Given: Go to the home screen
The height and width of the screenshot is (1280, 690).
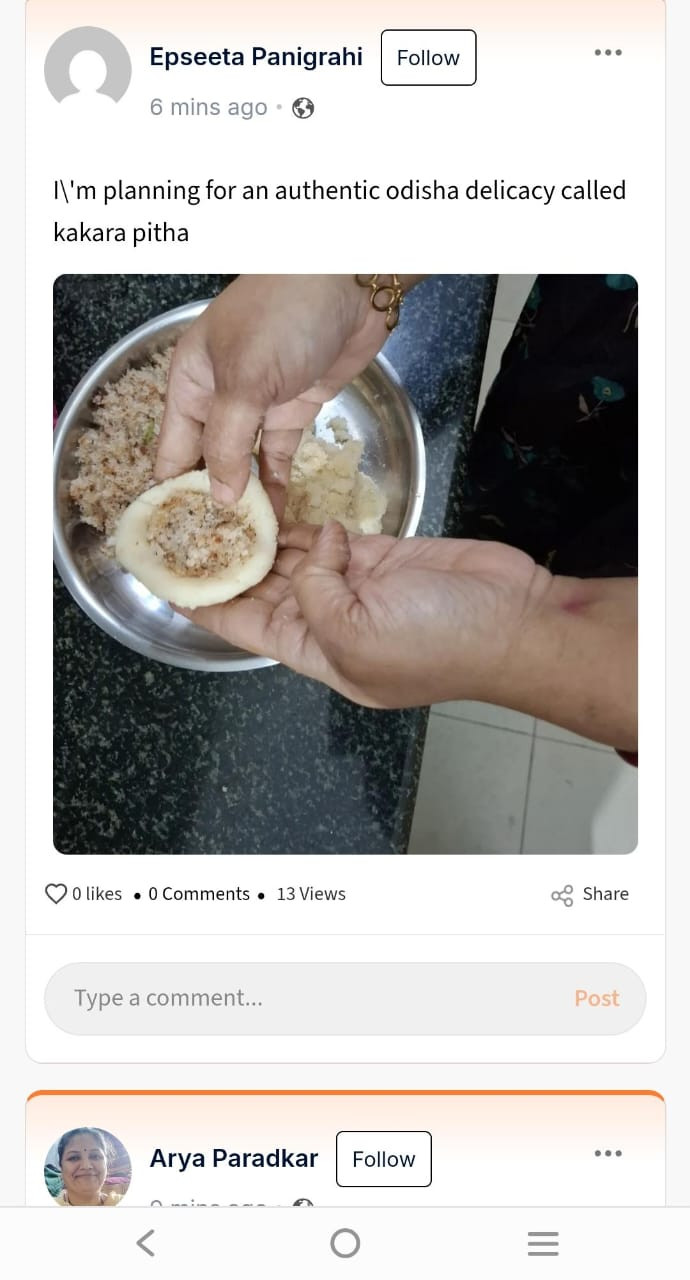Looking at the screenshot, I should pyautogui.click(x=345, y=1243).
